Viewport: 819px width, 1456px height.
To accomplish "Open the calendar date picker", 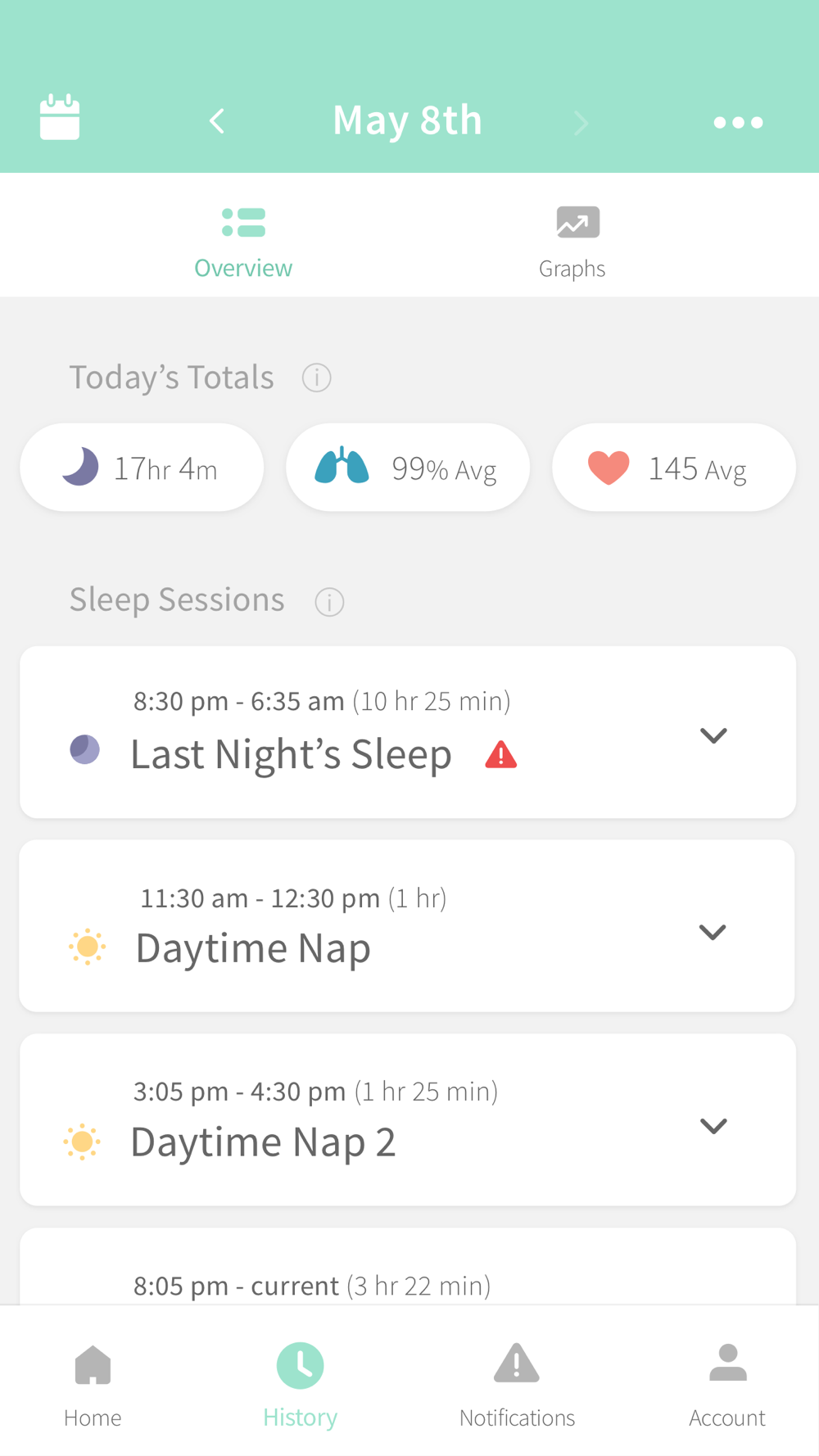I will click(x=60, y=117).
